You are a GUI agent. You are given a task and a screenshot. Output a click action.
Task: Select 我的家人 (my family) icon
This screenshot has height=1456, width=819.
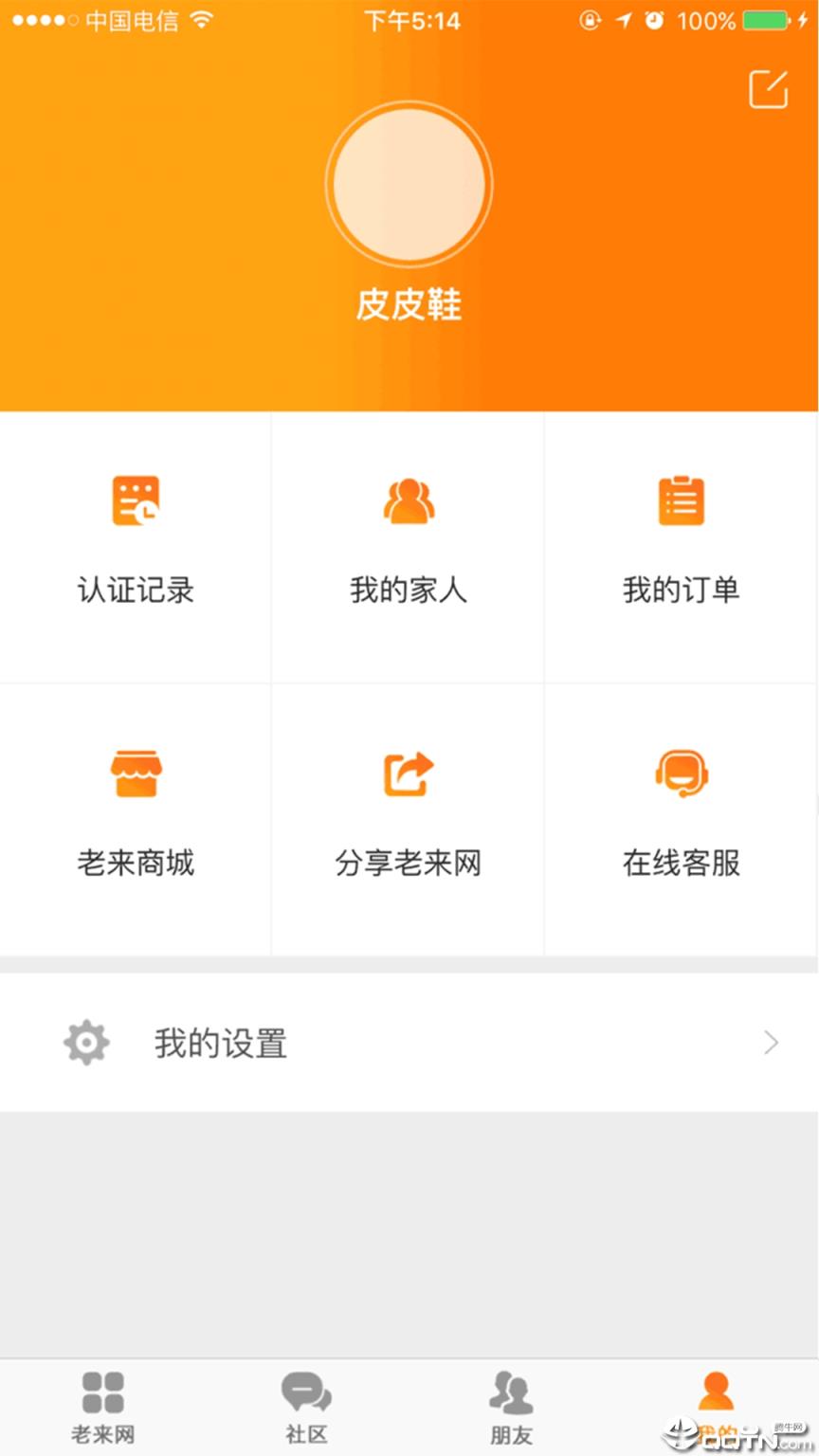(407, 500)
